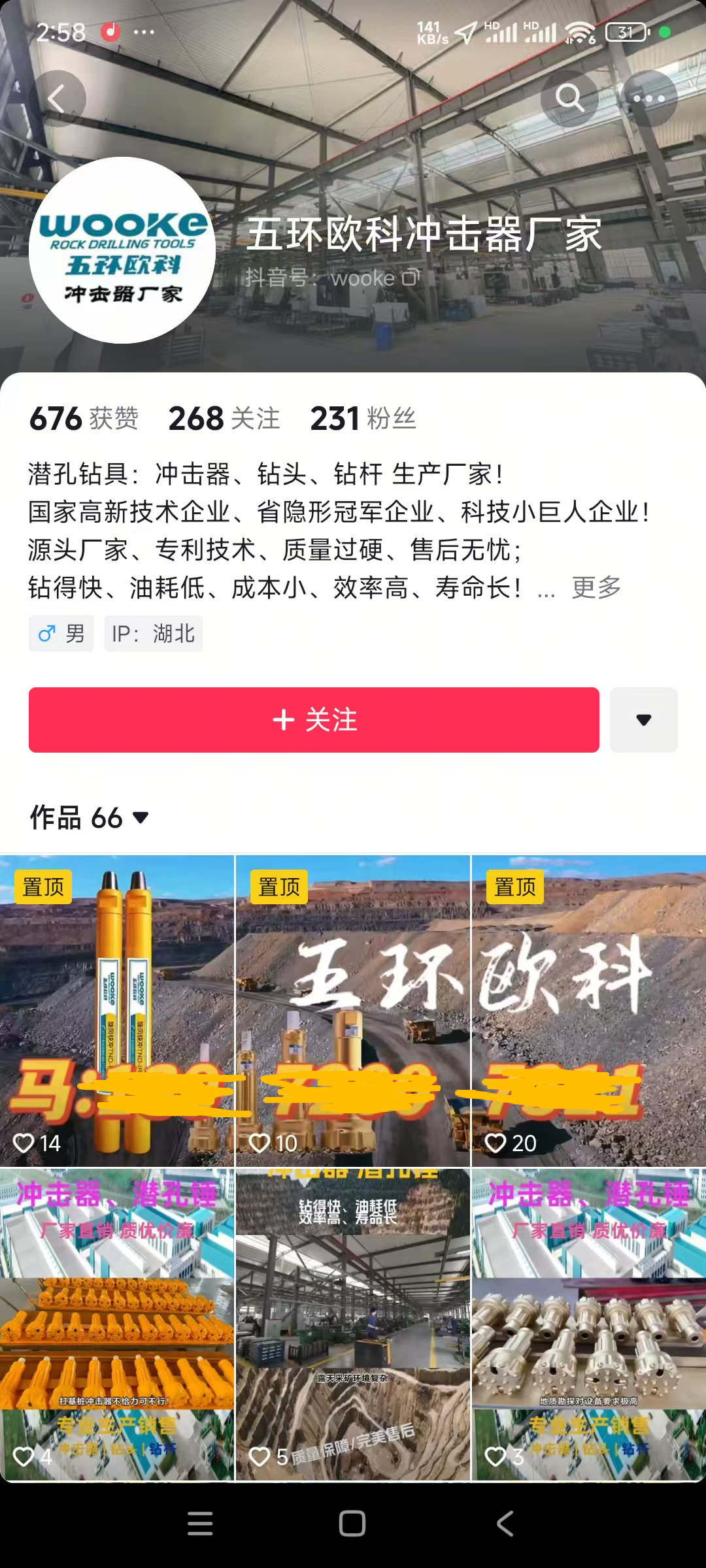Go back using the top-left arrow
The width and height of the screenshot is (706, 1568).
point(58,99)
